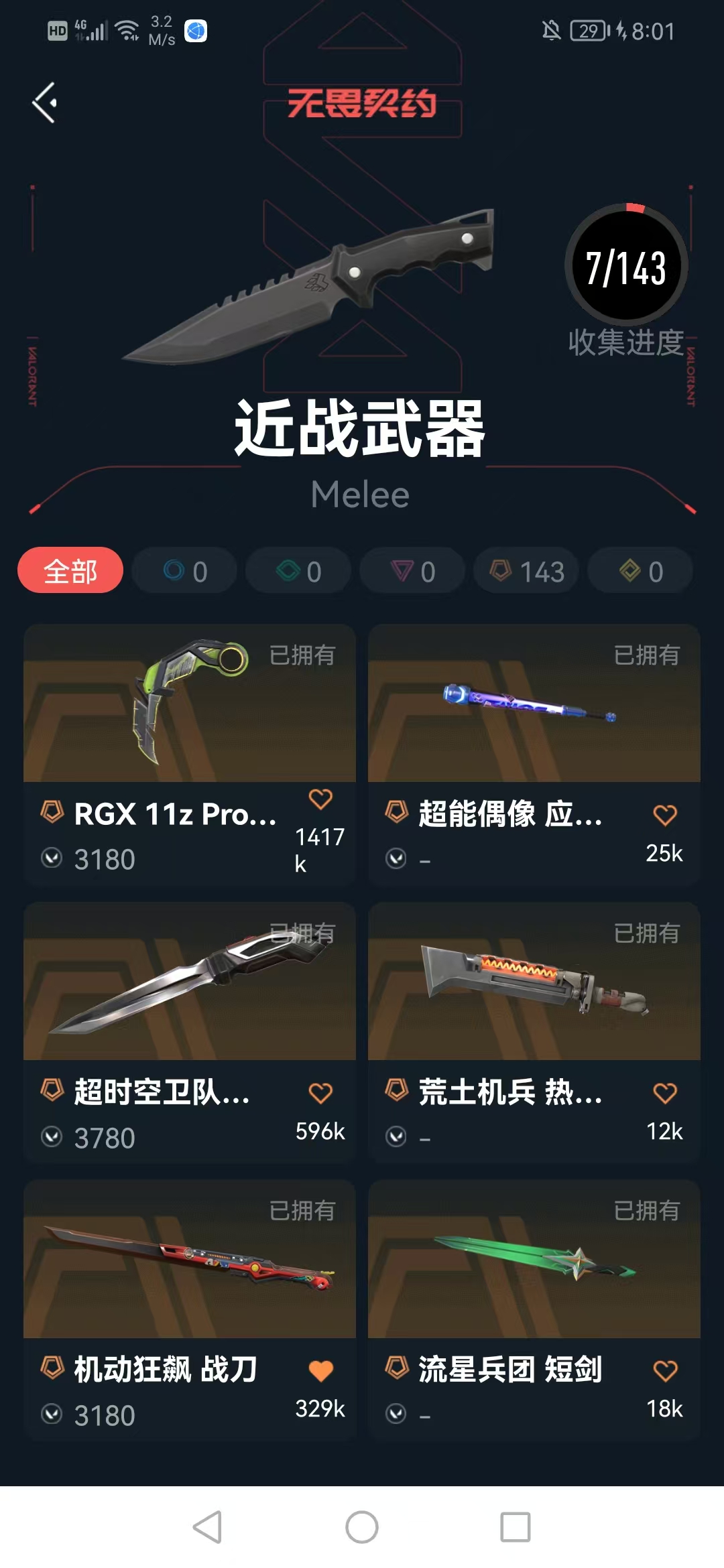Select the 全部 filter chip
Viewport: 724px width, 1568px height.
[x=70, y=570]
